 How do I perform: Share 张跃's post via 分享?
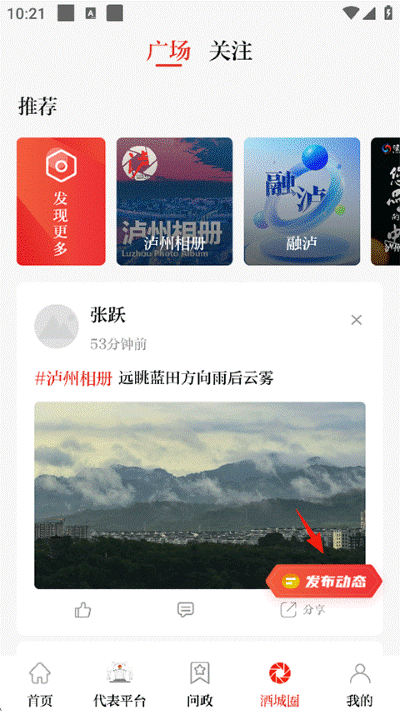(302, 609)
